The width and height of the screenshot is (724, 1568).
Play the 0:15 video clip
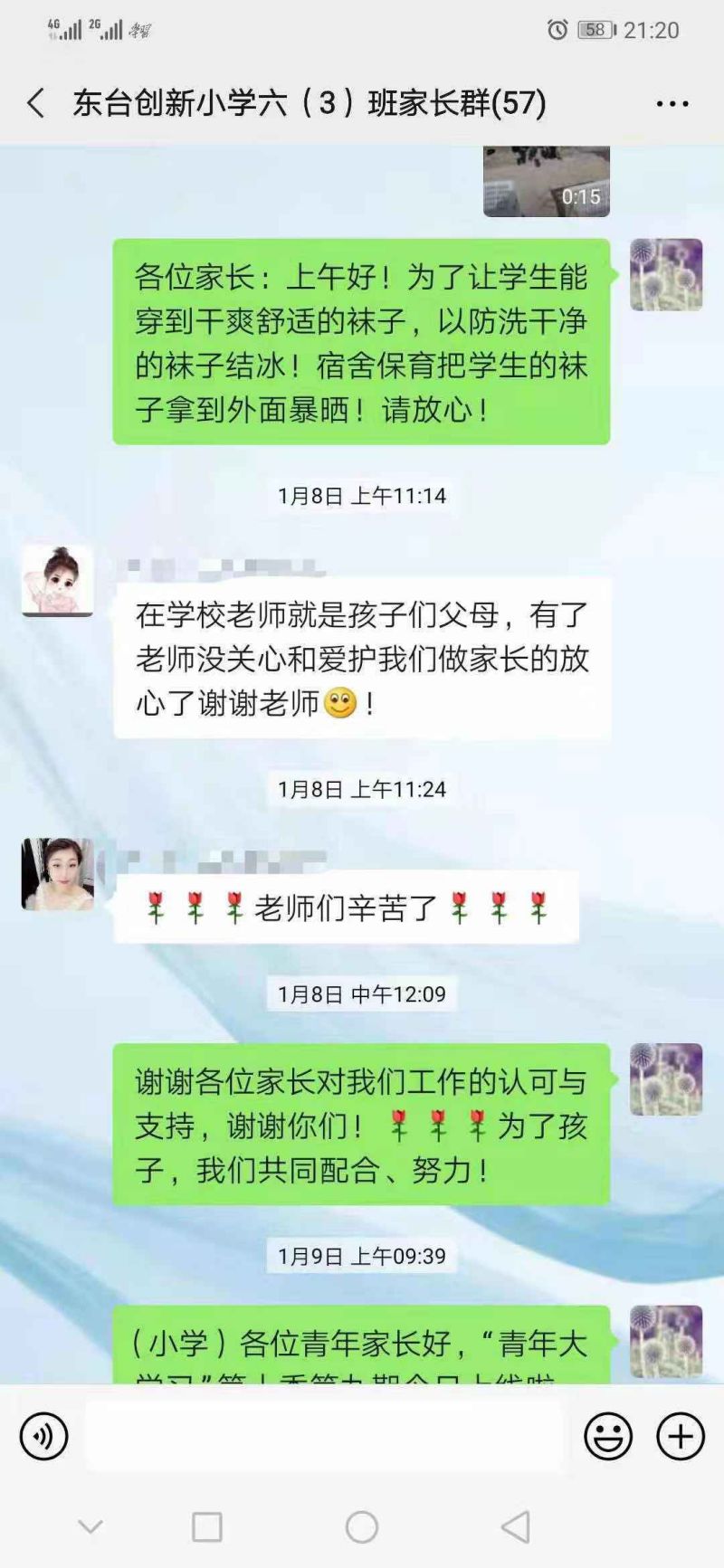click(546, 182)
